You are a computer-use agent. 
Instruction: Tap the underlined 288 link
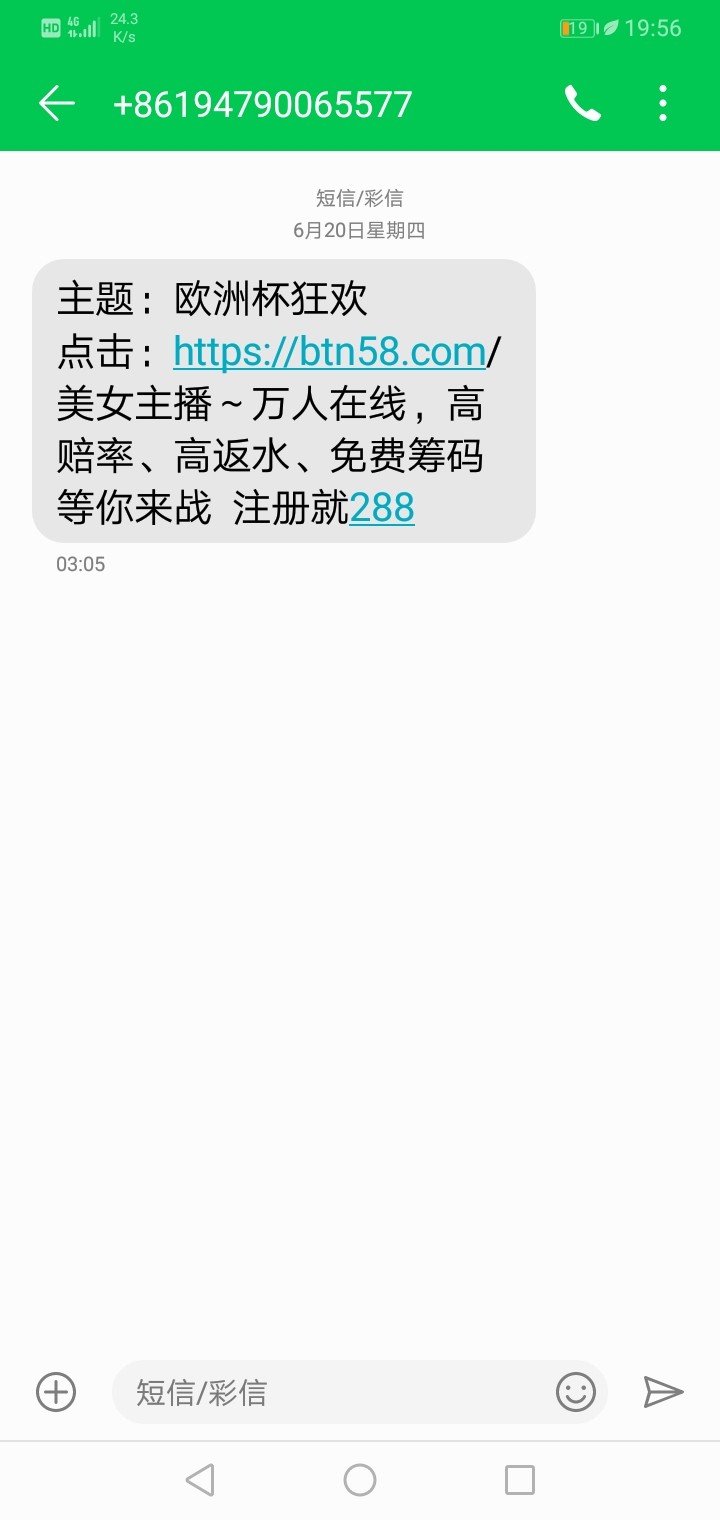[382, 508]
